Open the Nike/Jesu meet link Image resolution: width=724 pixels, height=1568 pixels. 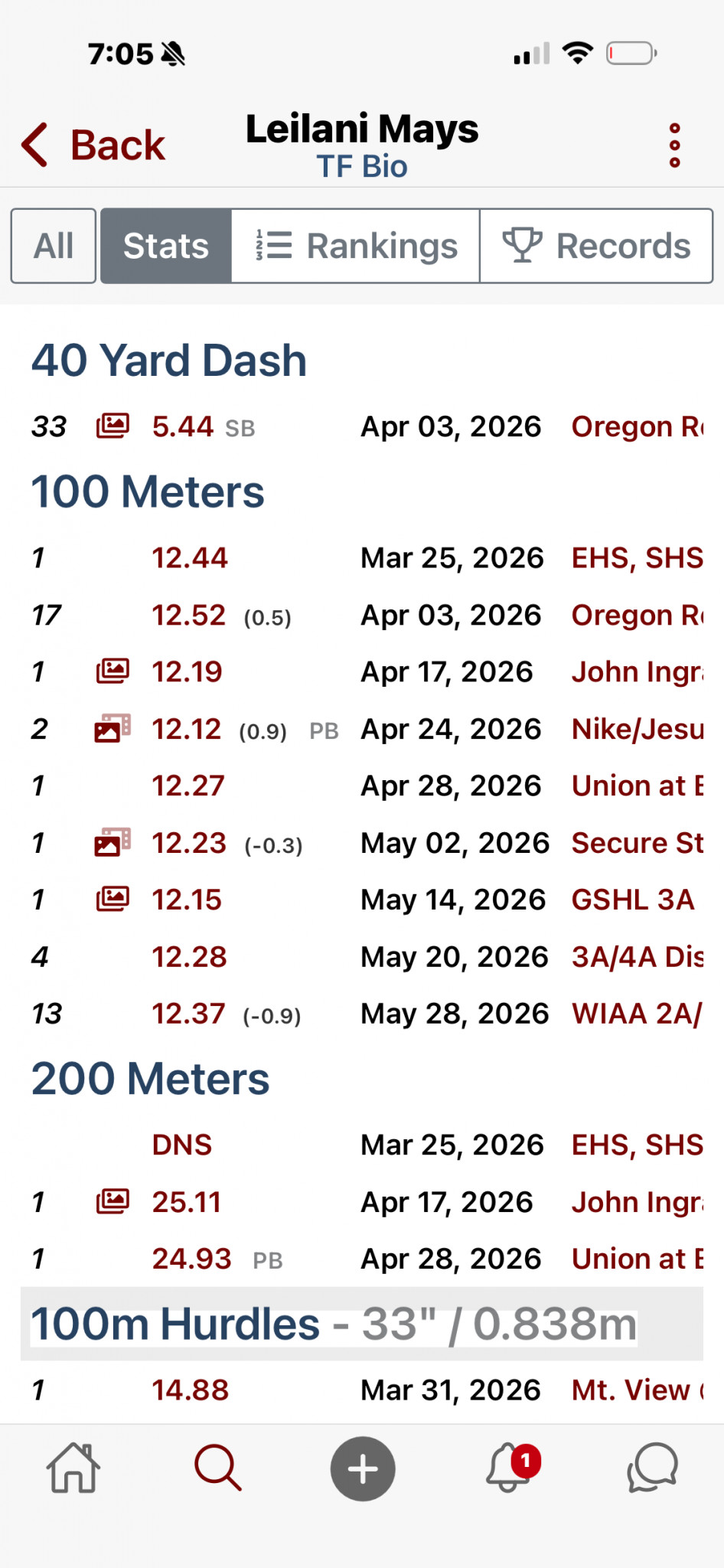pos(638,729)
